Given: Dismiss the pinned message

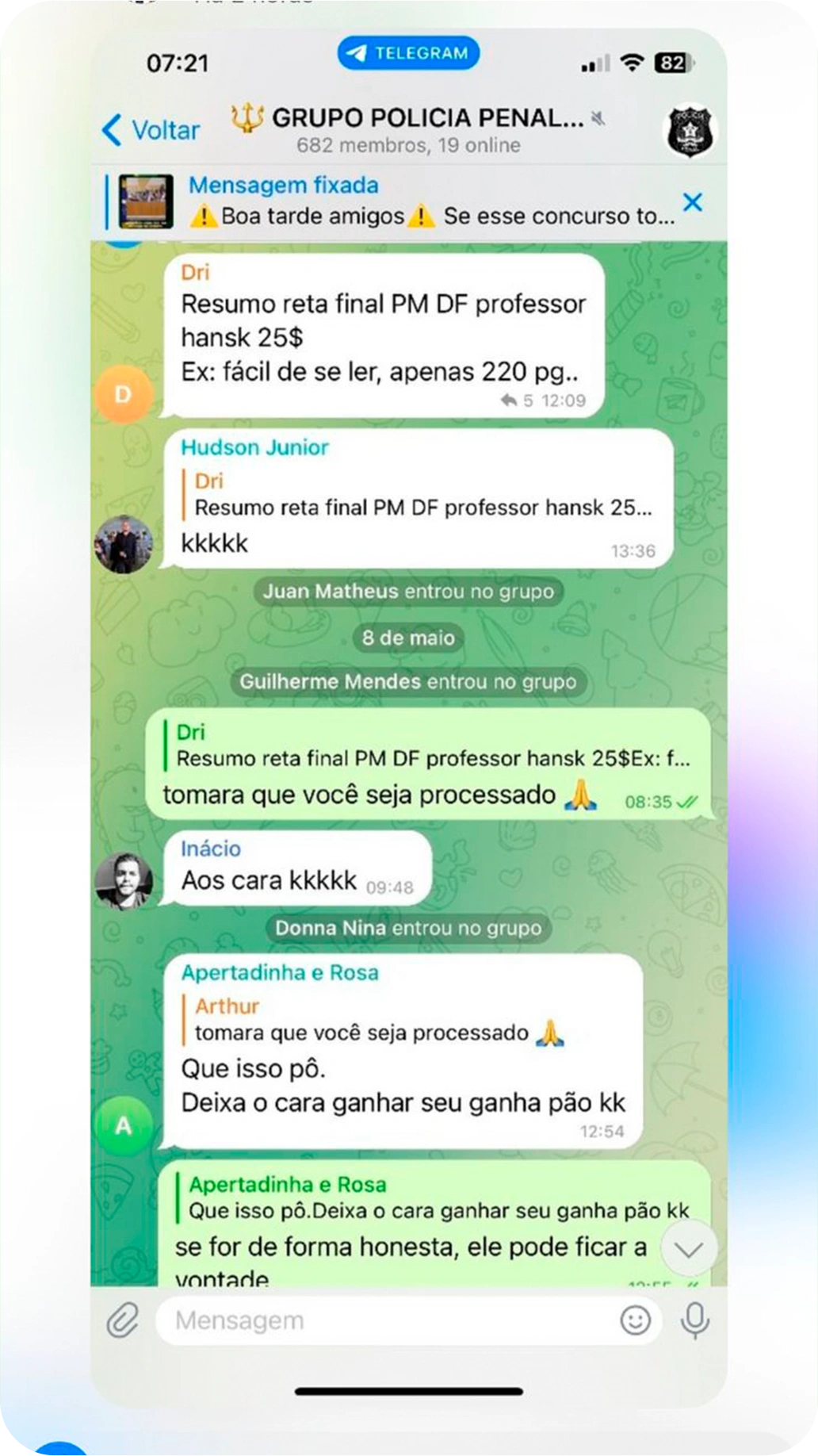Looking at the screenshot, I should (x=693, y=202).
